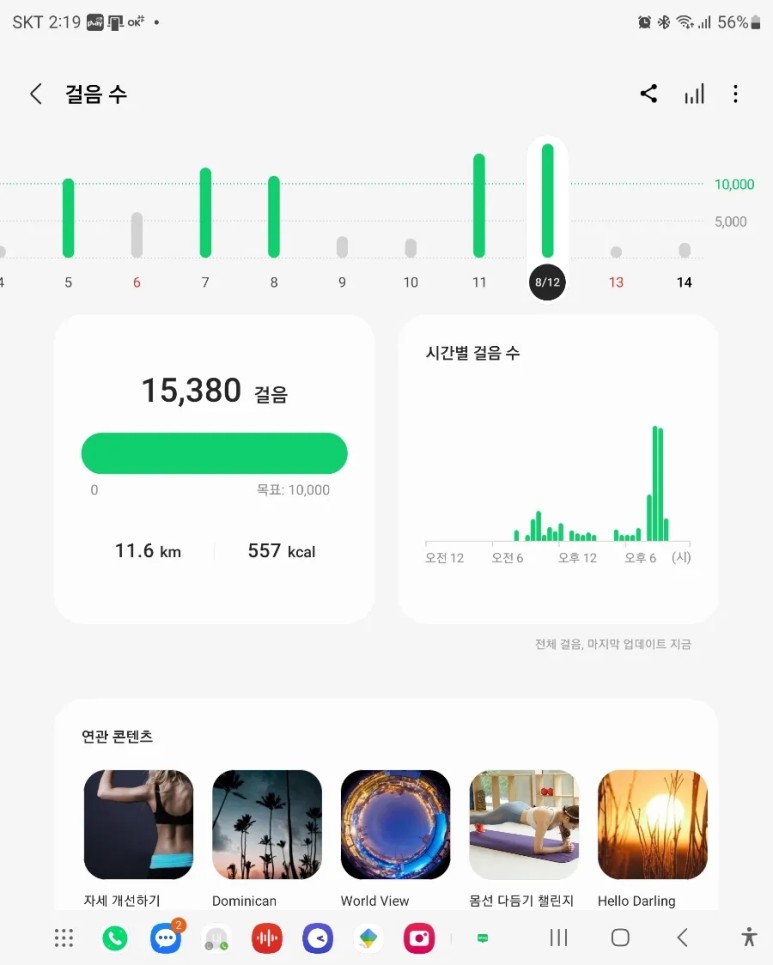This screenshot has height=965, width=773.
Task: Launch the Phone app from the taskbar
Action: [x=115, y=938]
